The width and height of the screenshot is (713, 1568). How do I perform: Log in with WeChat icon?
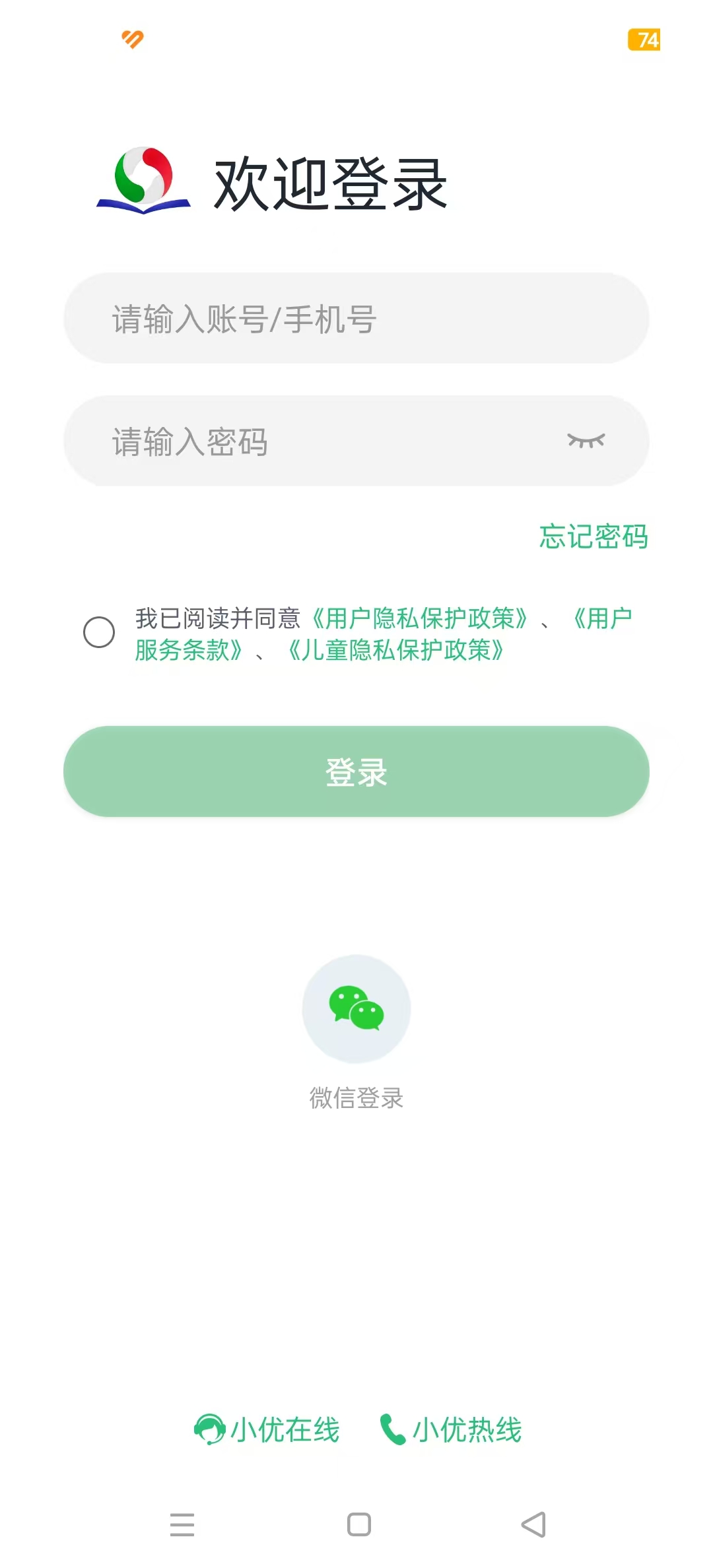[356, 1008]
